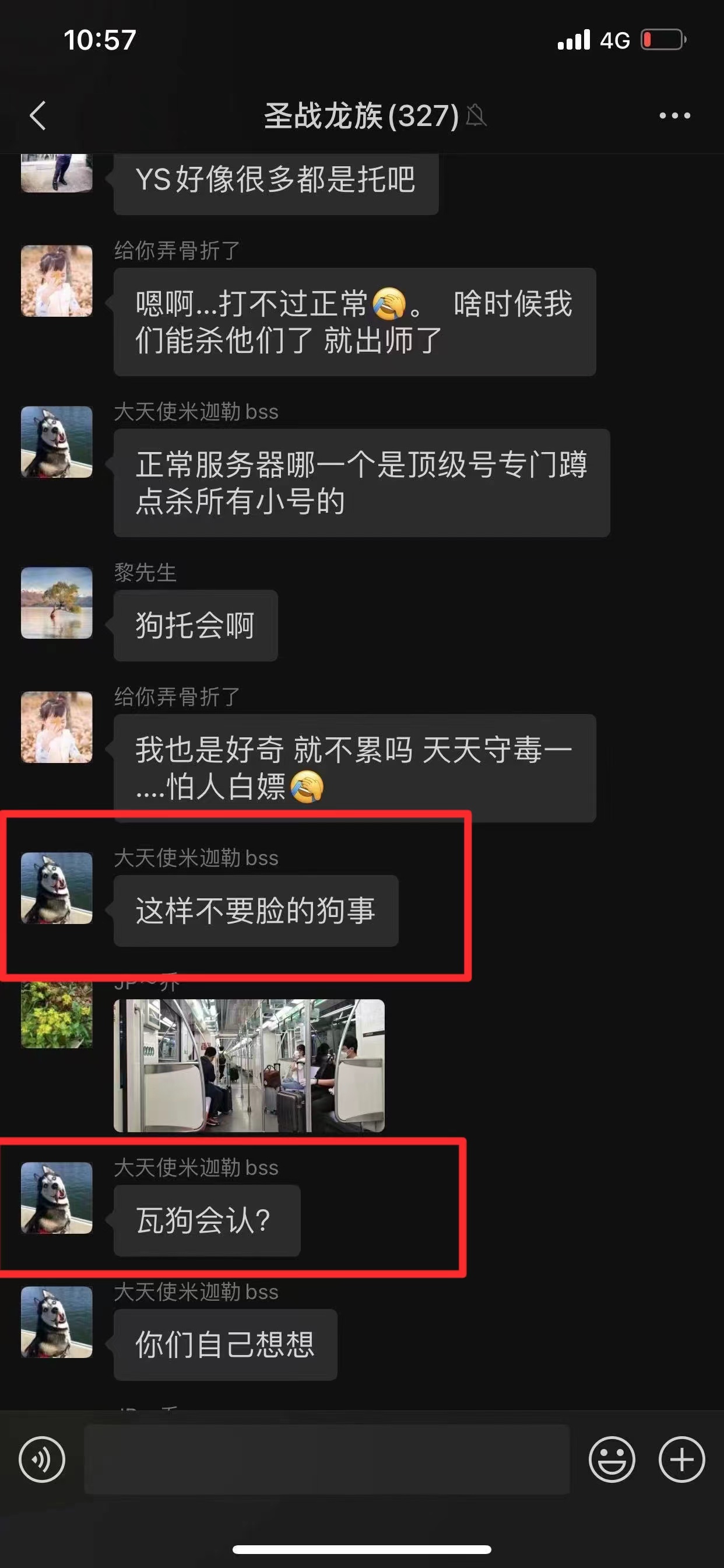Switch to voice message input
The image size is (724, 1568).
(42, 1459)
